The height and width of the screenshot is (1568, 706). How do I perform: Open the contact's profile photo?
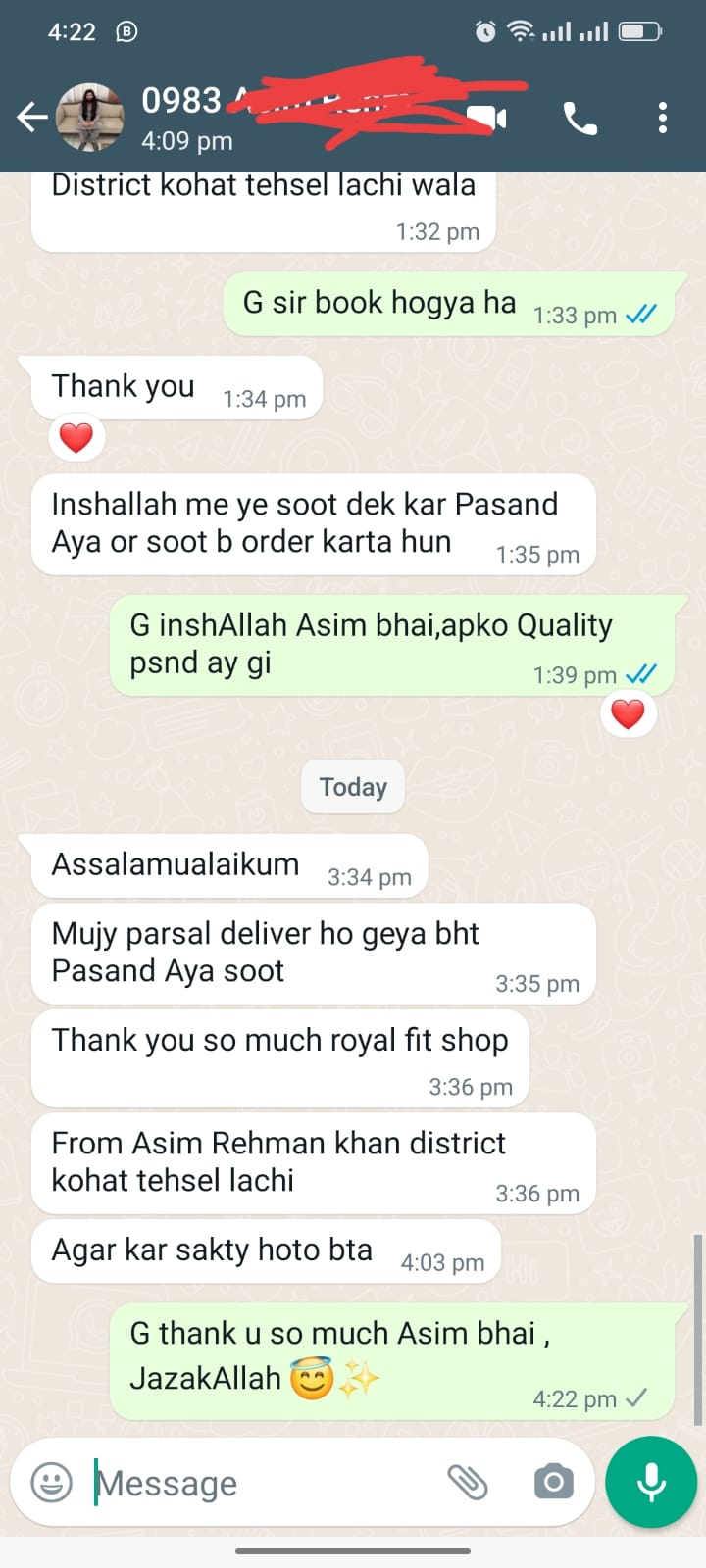point(91,118)
